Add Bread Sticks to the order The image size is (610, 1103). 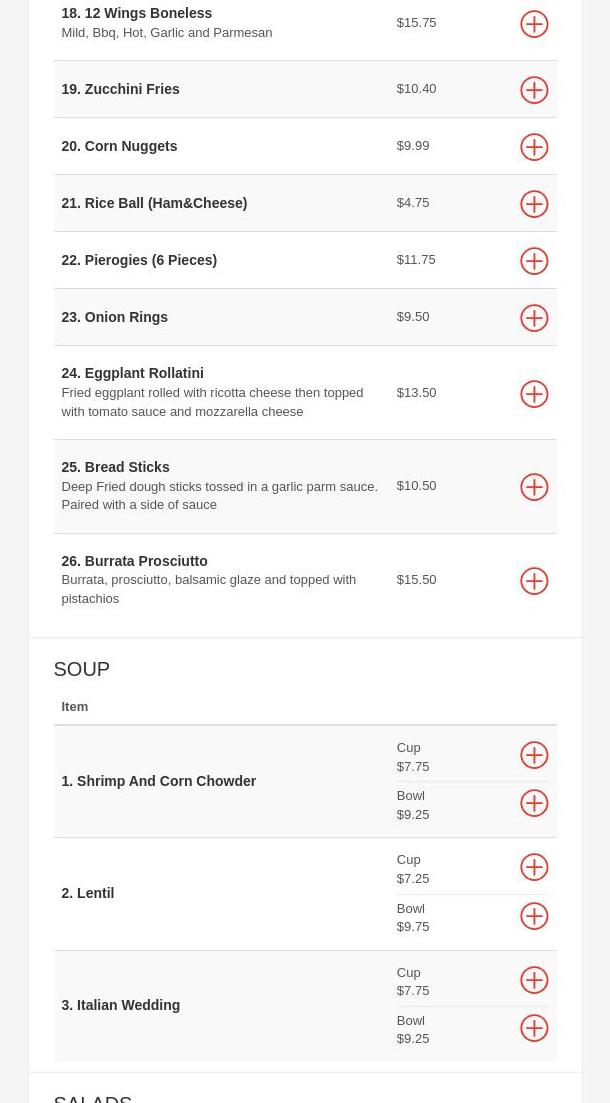coord(534,487)
